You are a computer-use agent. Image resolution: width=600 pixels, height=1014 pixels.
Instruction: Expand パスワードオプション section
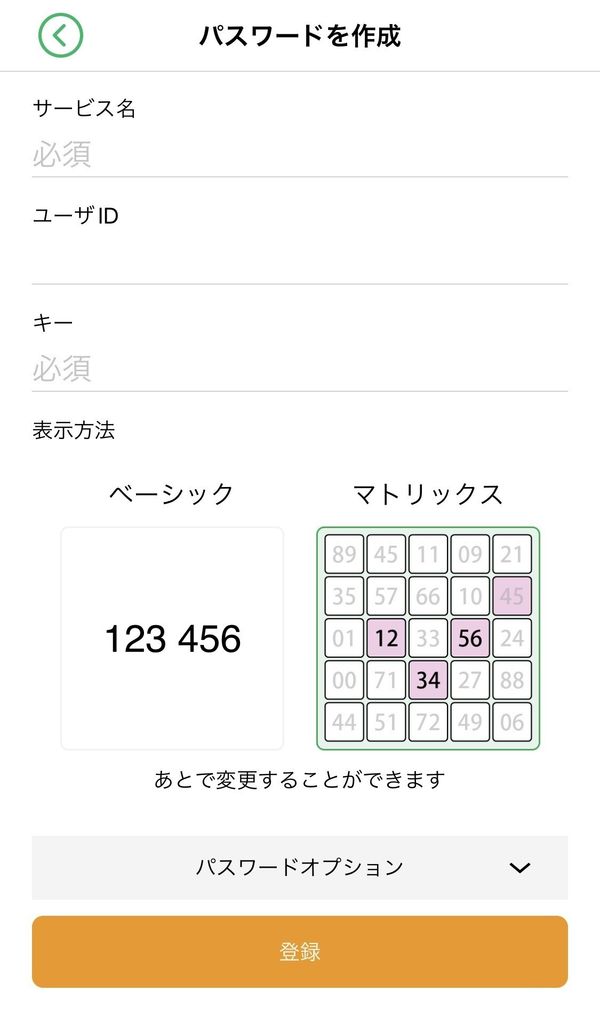pos(300,867)
